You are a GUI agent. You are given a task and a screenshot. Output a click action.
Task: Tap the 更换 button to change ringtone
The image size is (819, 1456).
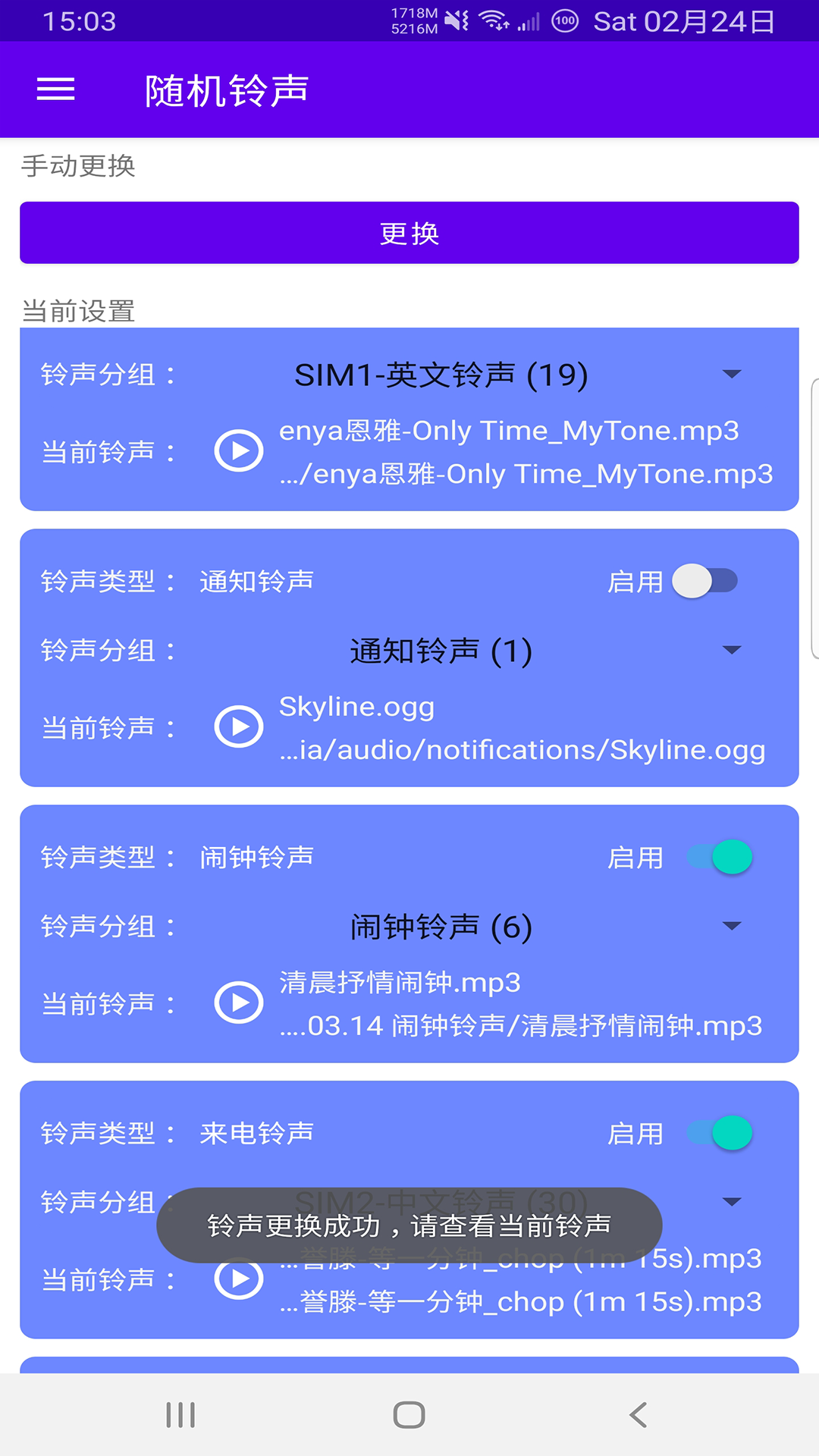[409, 233]
